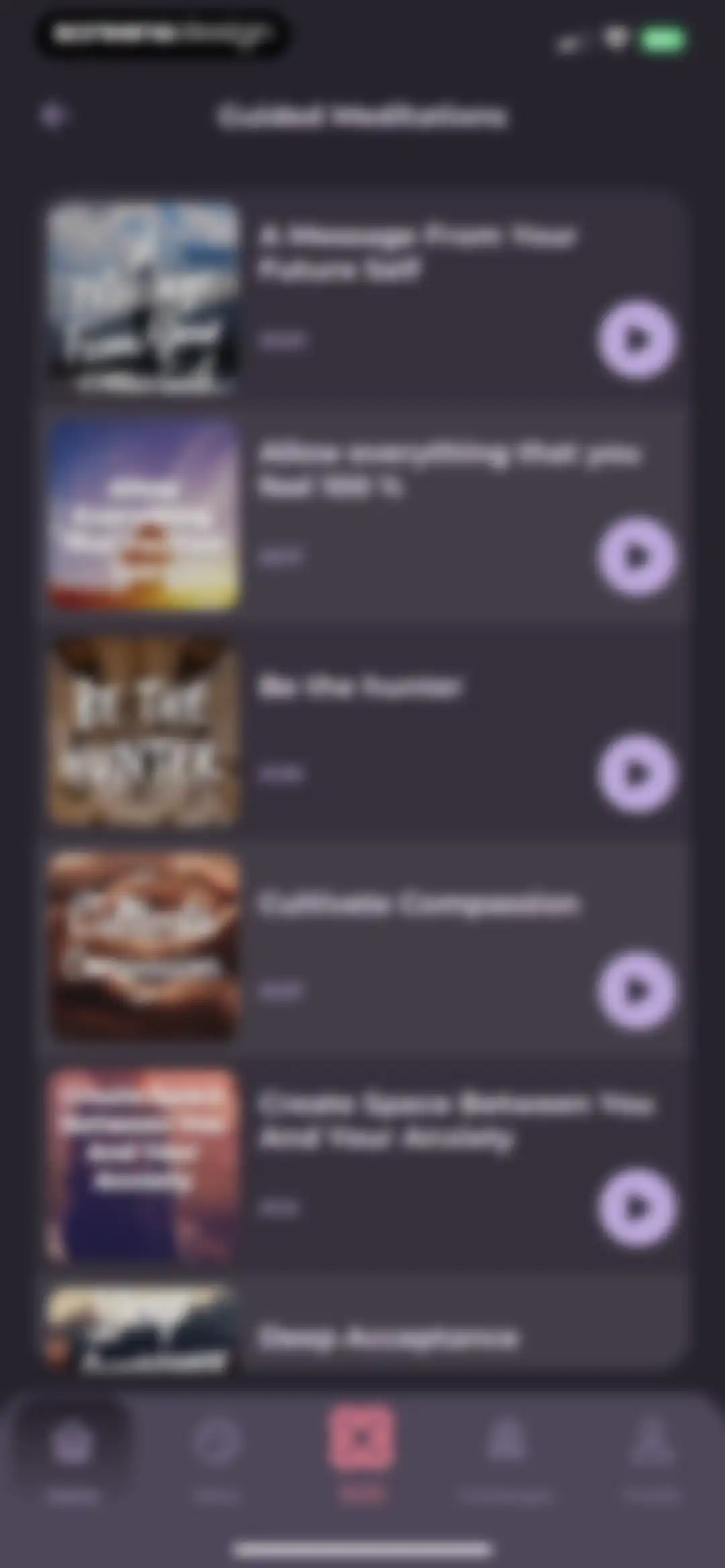Play Allow everything that you feel 100 %
This screenshot has height=1568, width=725.
click(x=636, y=556)
